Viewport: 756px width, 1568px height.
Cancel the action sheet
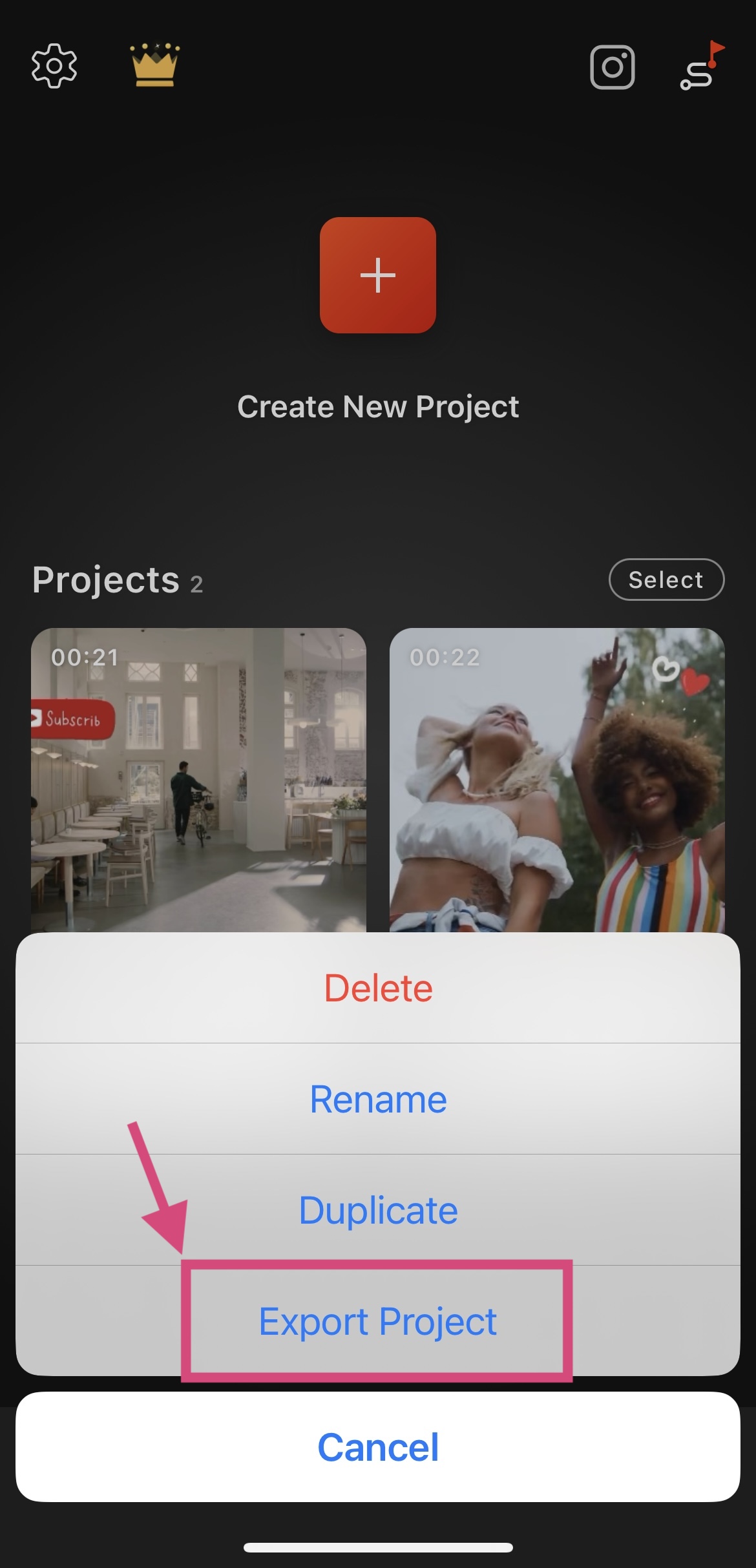pos(378,1447)
